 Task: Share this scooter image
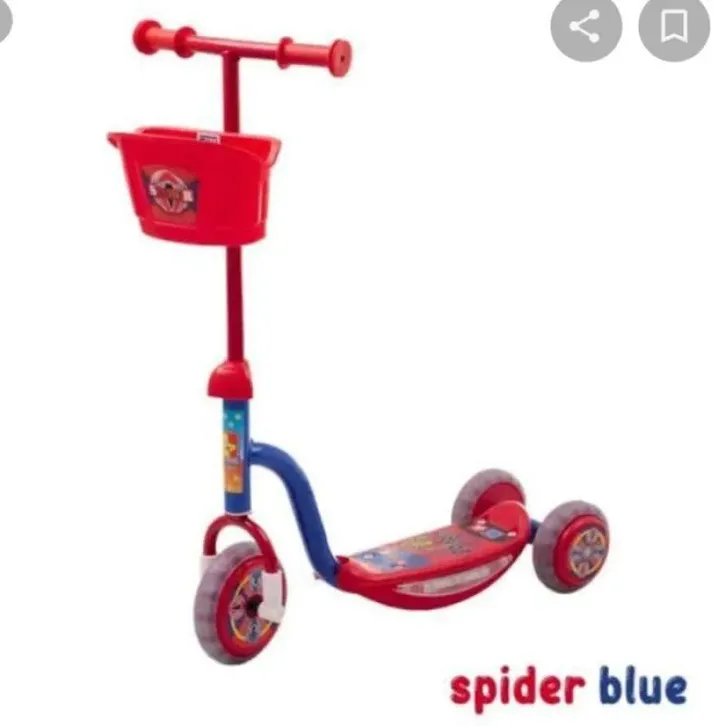(586, 27)
